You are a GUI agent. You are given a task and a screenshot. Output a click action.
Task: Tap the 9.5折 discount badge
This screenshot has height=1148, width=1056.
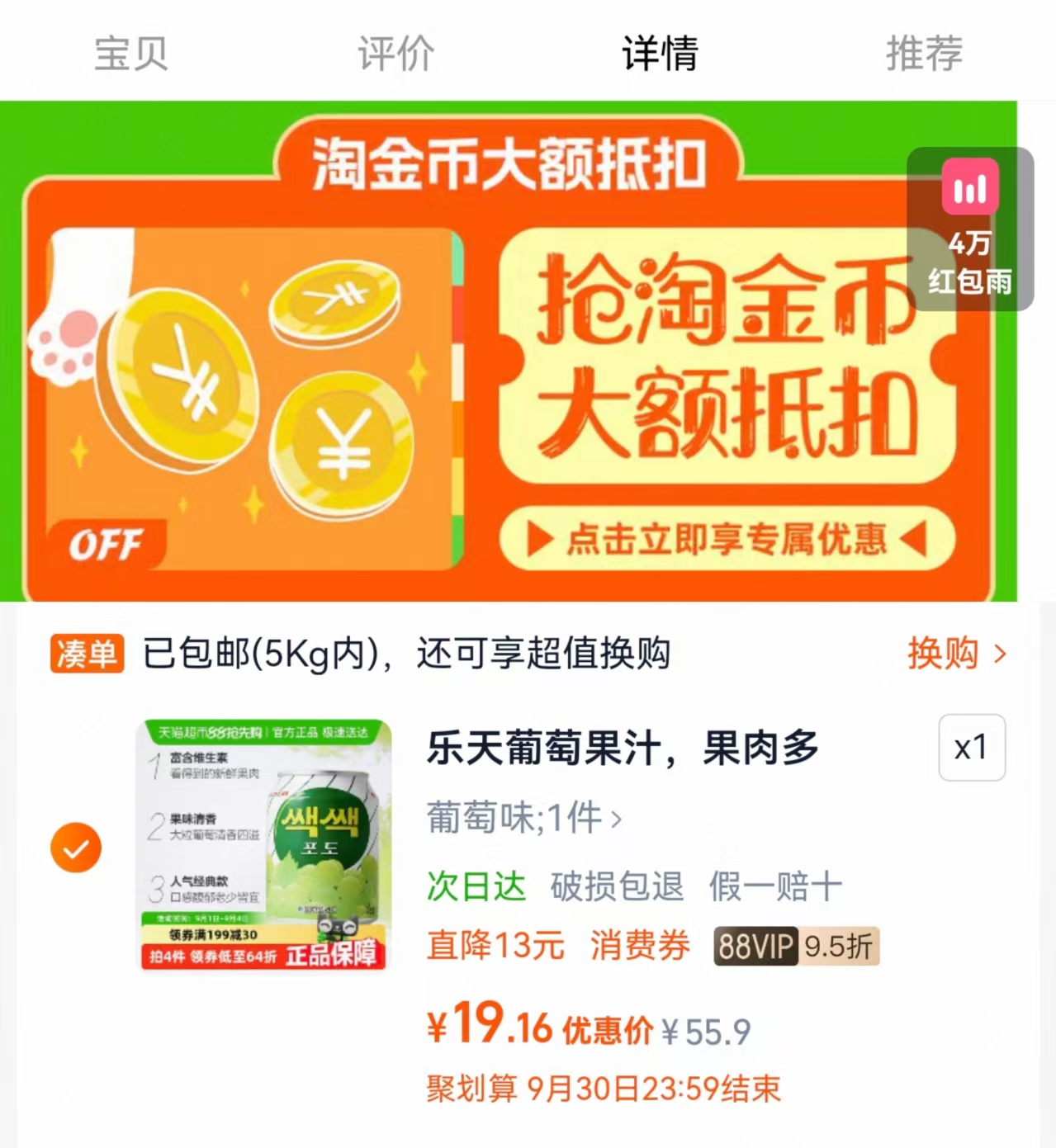tap(839, 947)
